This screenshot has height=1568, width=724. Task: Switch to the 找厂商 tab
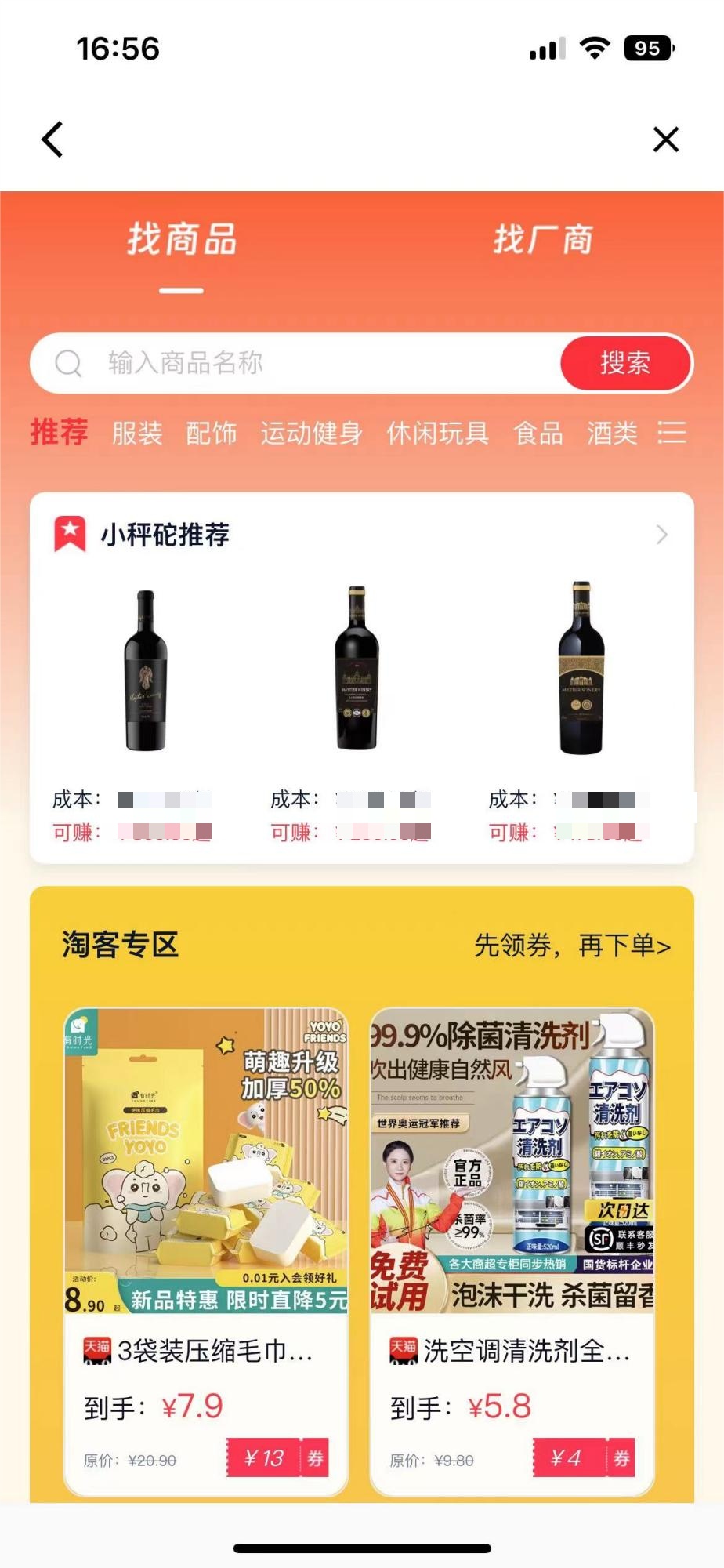tap(543, 239)
